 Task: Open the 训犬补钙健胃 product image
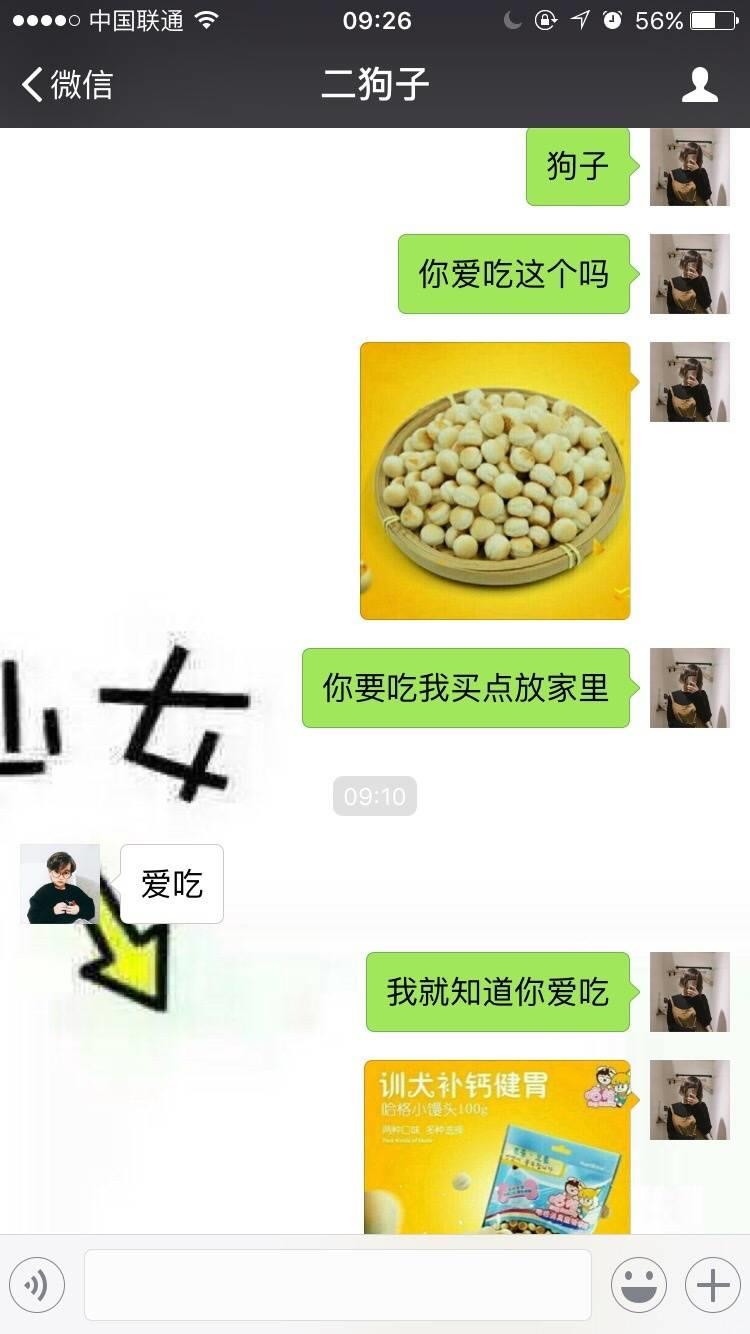pos(497,1146)
